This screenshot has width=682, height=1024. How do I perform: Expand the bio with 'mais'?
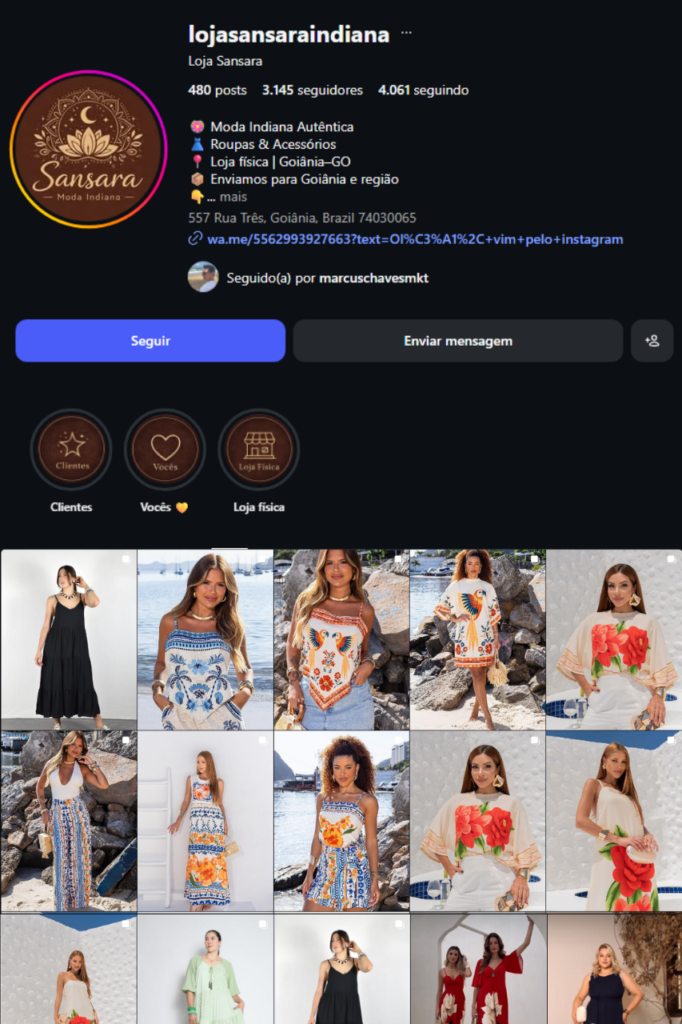click(232, 197)
